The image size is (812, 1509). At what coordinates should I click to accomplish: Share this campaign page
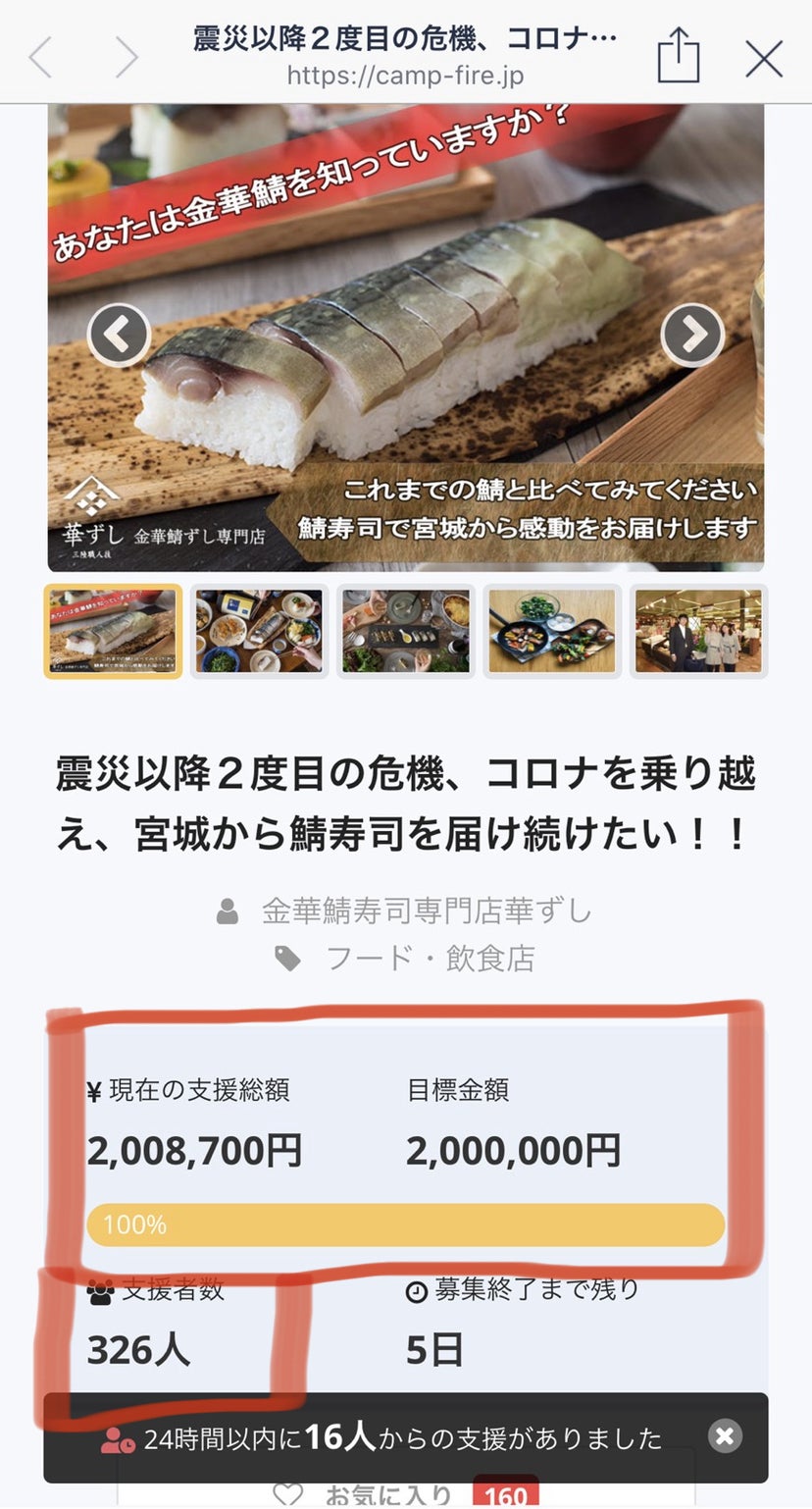coord(678,57)
